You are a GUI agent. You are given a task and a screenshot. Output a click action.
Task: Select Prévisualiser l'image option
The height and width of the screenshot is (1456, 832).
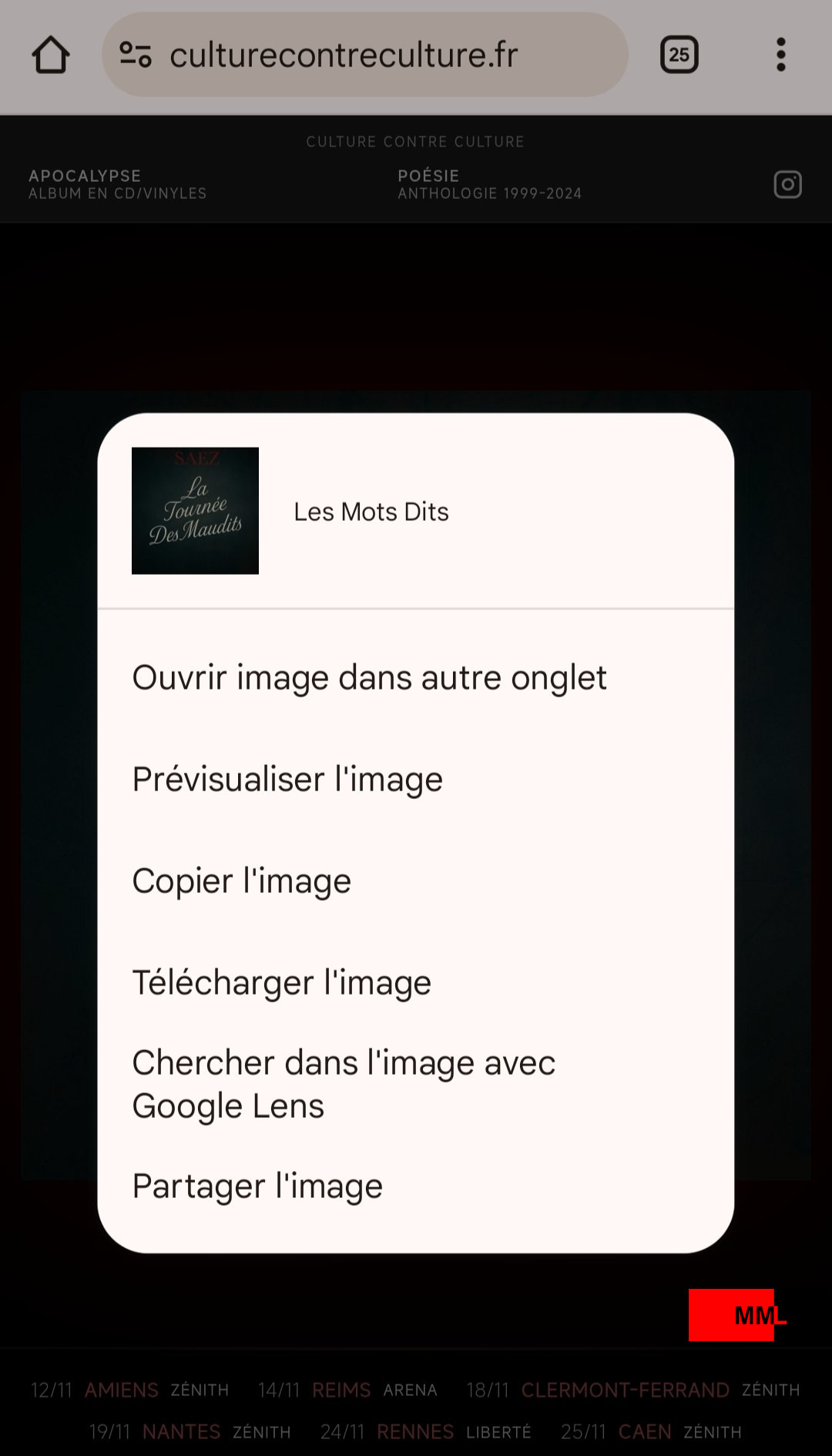pos(287,780)
